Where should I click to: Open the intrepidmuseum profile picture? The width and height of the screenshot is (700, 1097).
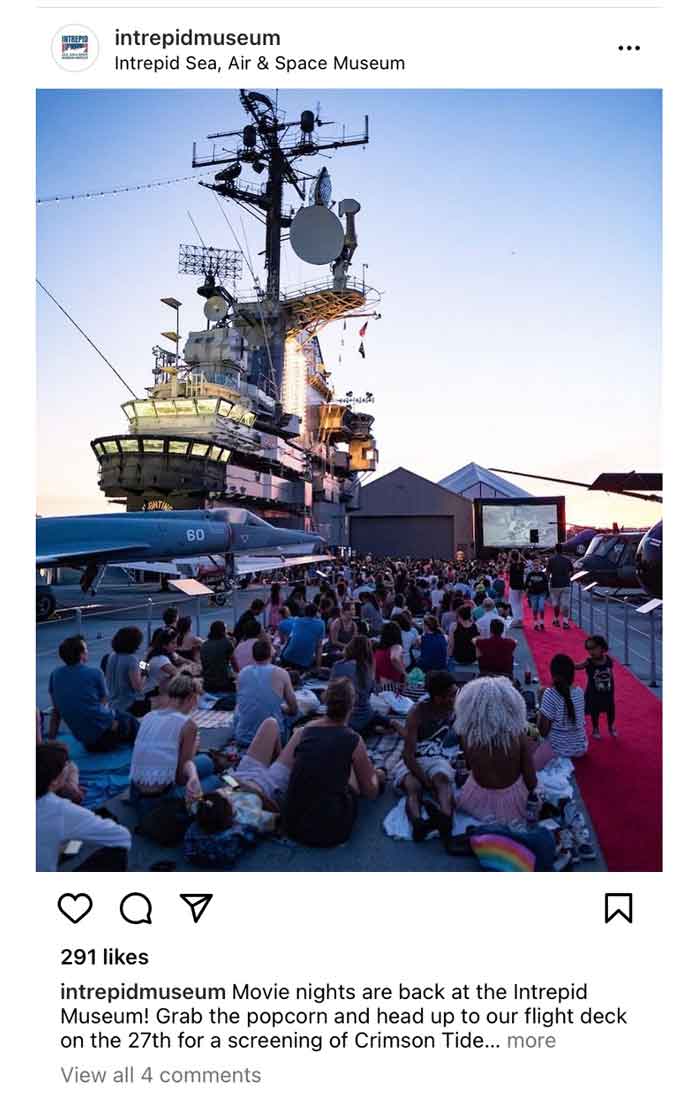click(75, 48)
